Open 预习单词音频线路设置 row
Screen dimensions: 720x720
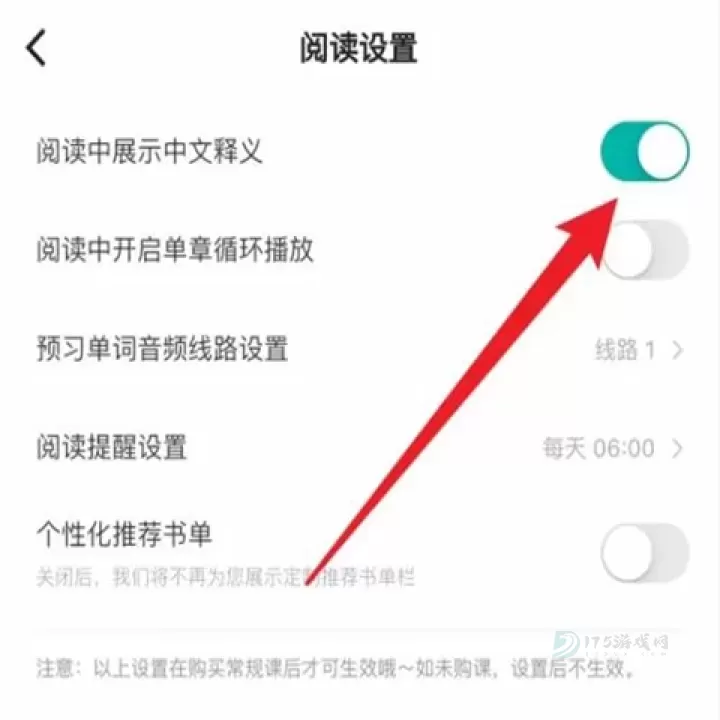click(360, 349)
